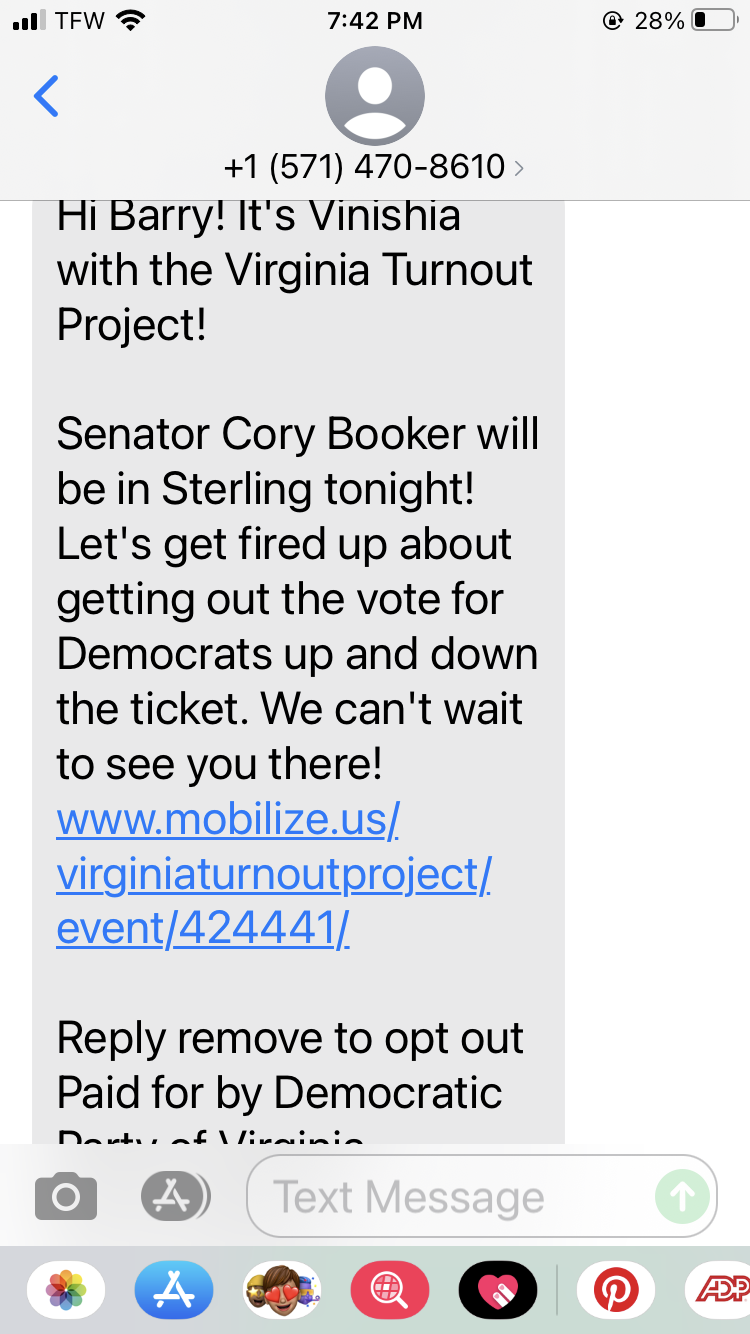The image size is (750, 1334).
Task: Toggle the iMessage apps drawer button
Action: tap(175, 1196)
